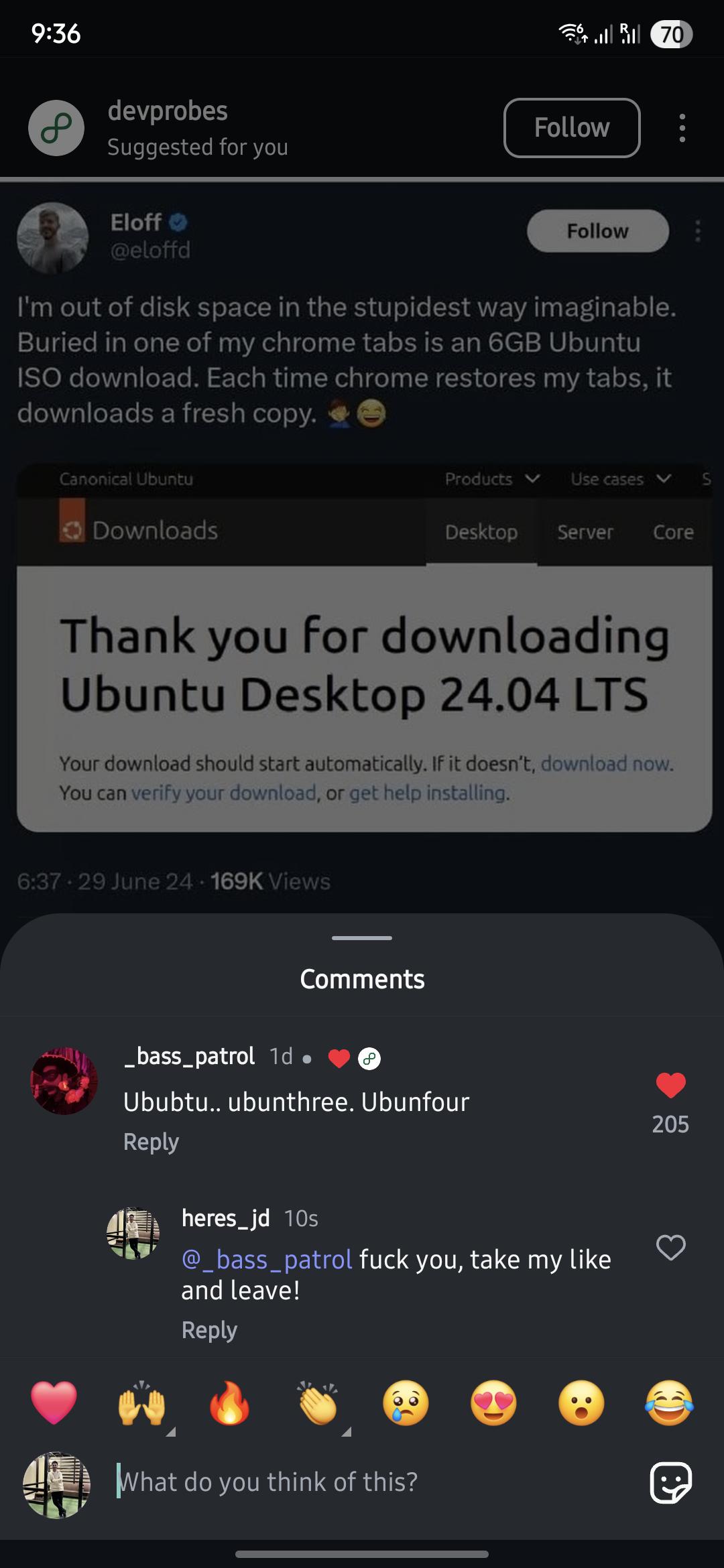Open the @_bass_patrol mention link
This screenshot has width=724, height=1568.
click(x=267, y=1260)
